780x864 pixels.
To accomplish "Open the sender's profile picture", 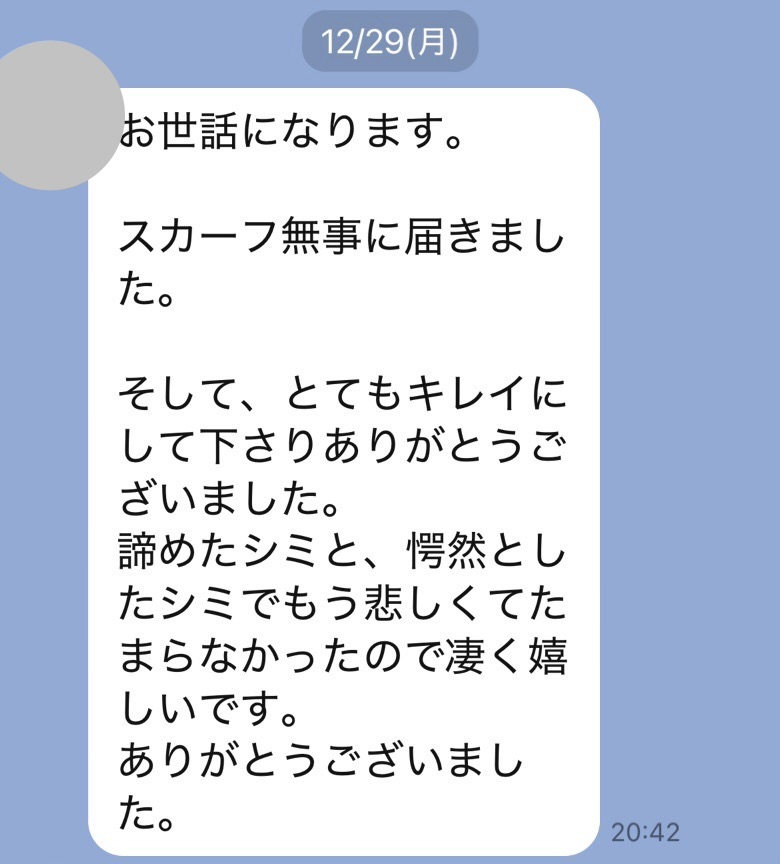I will pyautogui.click(x=48, y=114).
